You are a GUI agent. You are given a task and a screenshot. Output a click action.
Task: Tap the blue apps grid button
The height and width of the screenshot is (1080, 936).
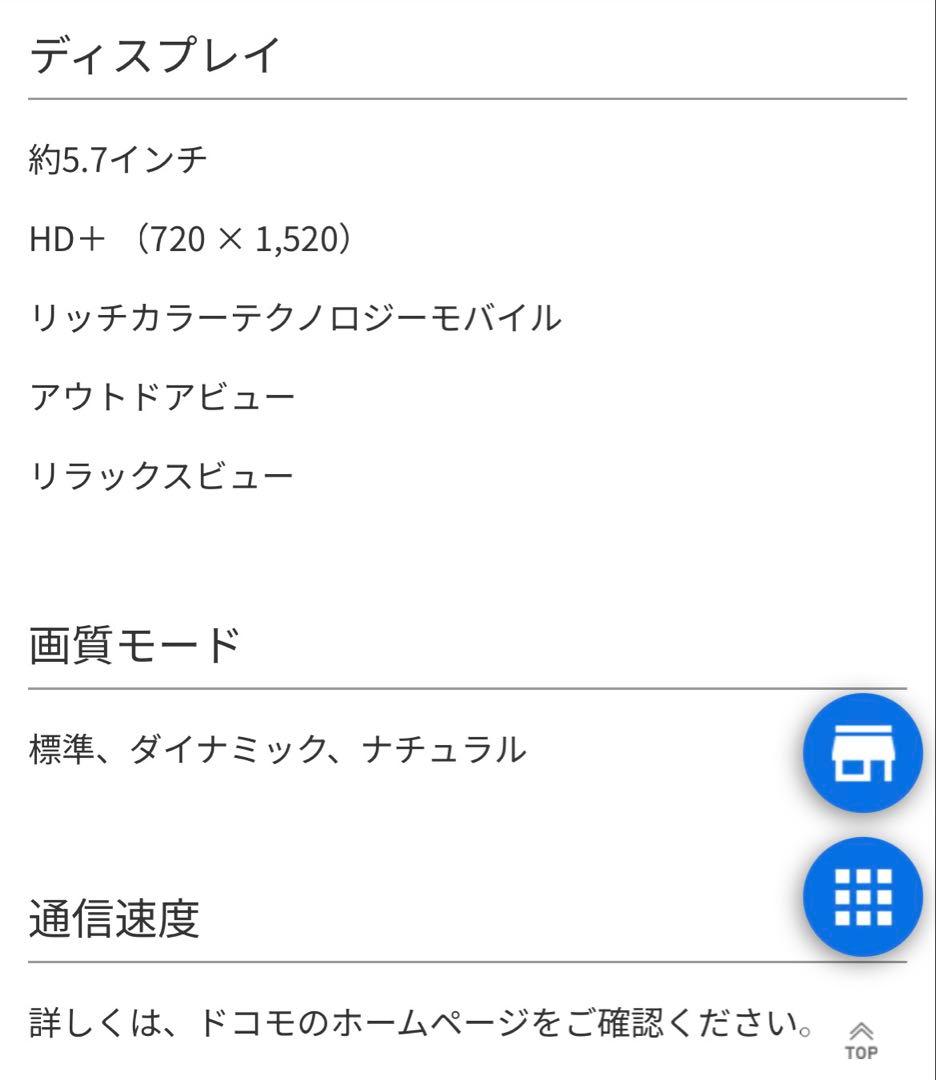tap(862, 897)
